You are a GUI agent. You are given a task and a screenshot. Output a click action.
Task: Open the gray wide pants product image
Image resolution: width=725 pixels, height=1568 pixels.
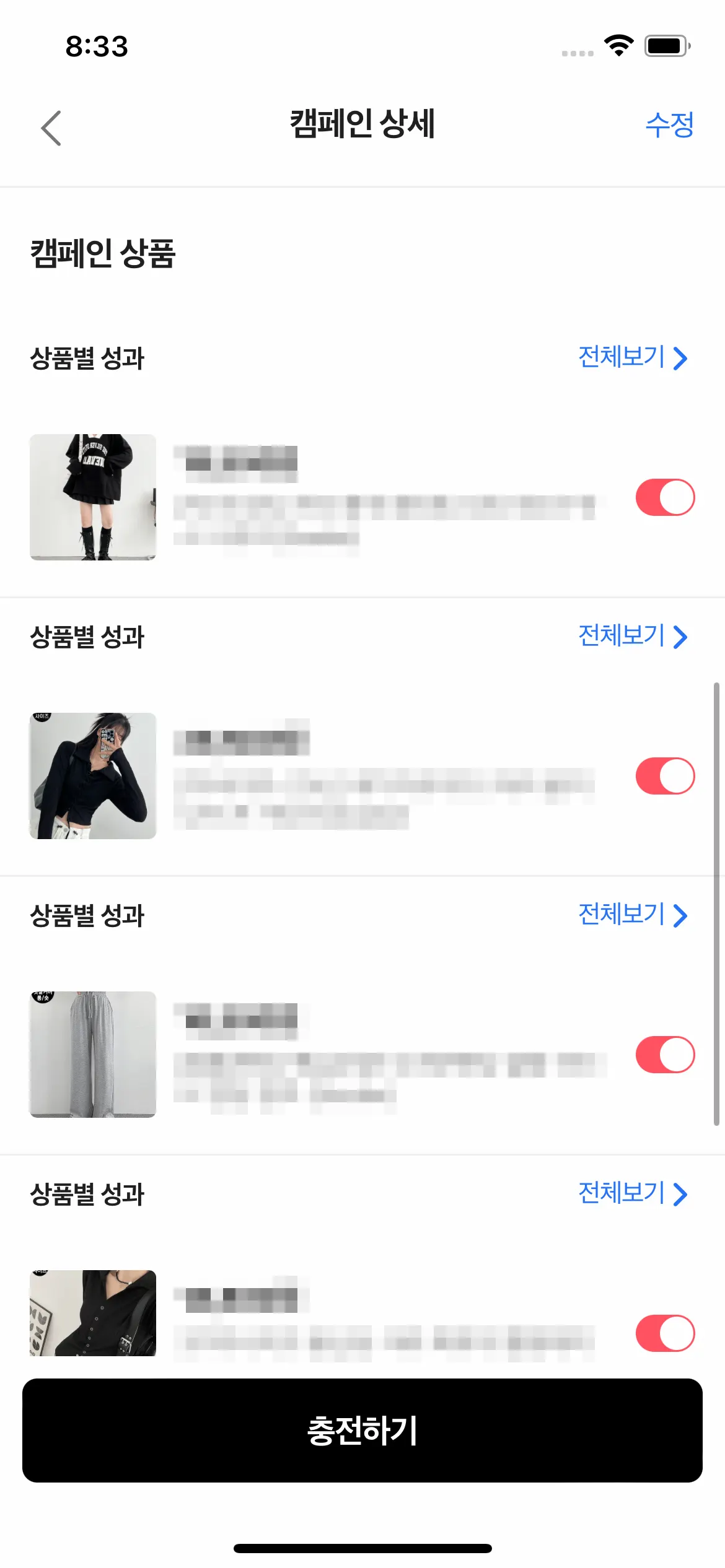[93, 1055]
